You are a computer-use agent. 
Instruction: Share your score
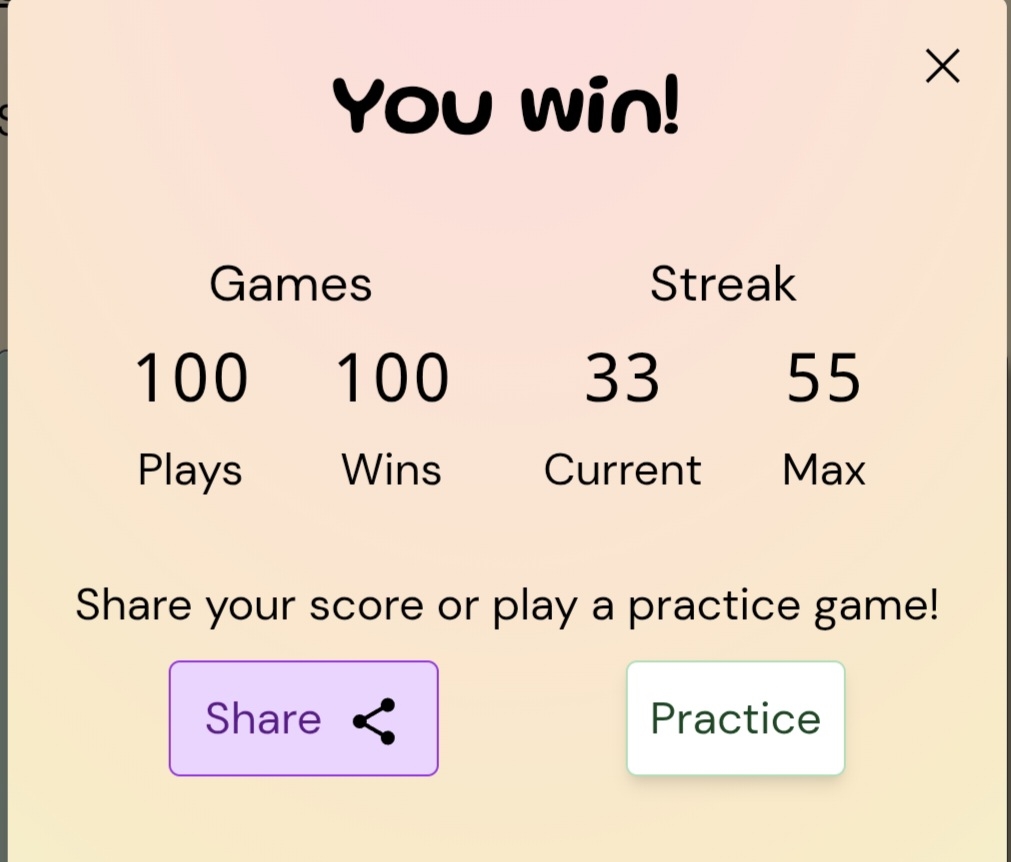pos(303,718)
